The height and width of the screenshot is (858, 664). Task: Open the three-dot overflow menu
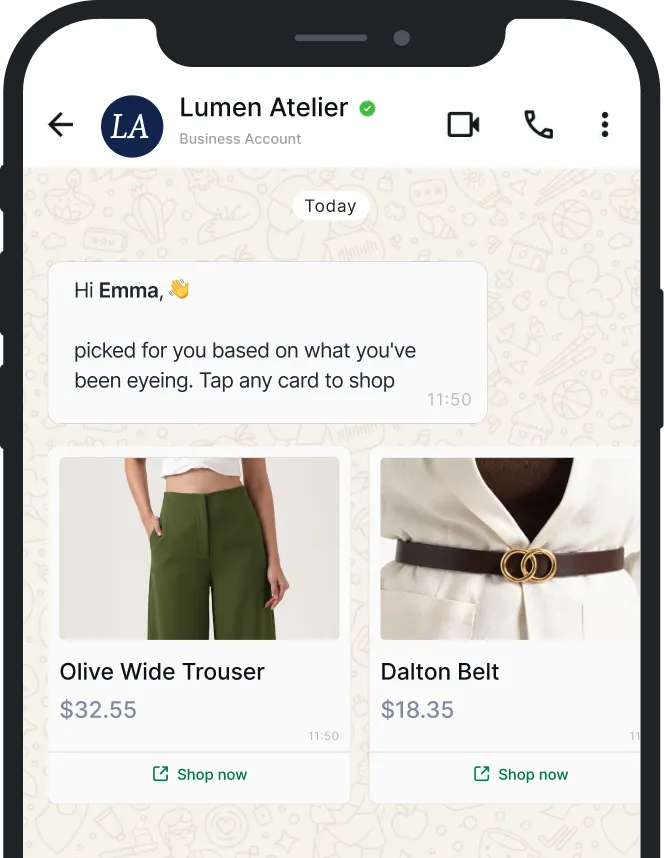pyautogui.click(x=604, y=125)
